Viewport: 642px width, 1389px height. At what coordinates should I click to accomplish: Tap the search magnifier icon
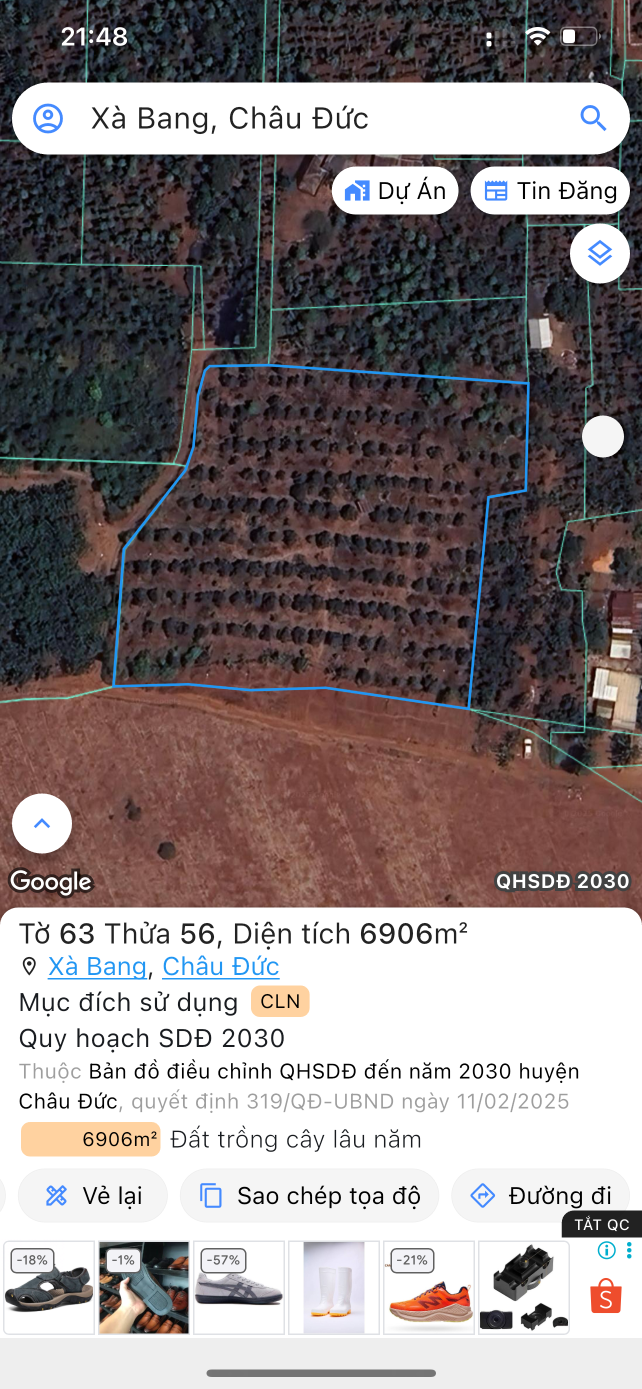[593, 118]
